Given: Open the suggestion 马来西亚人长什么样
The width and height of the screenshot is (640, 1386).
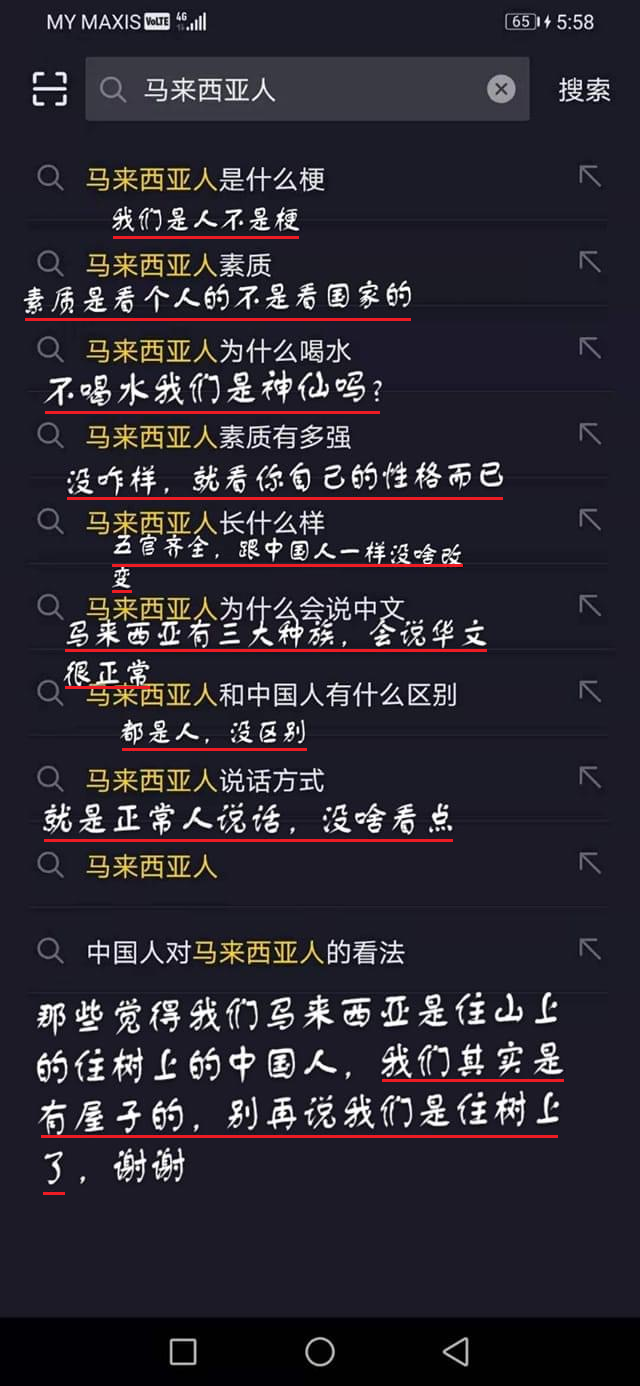Looking at the screenshot, I should click(x=205, y=523).
